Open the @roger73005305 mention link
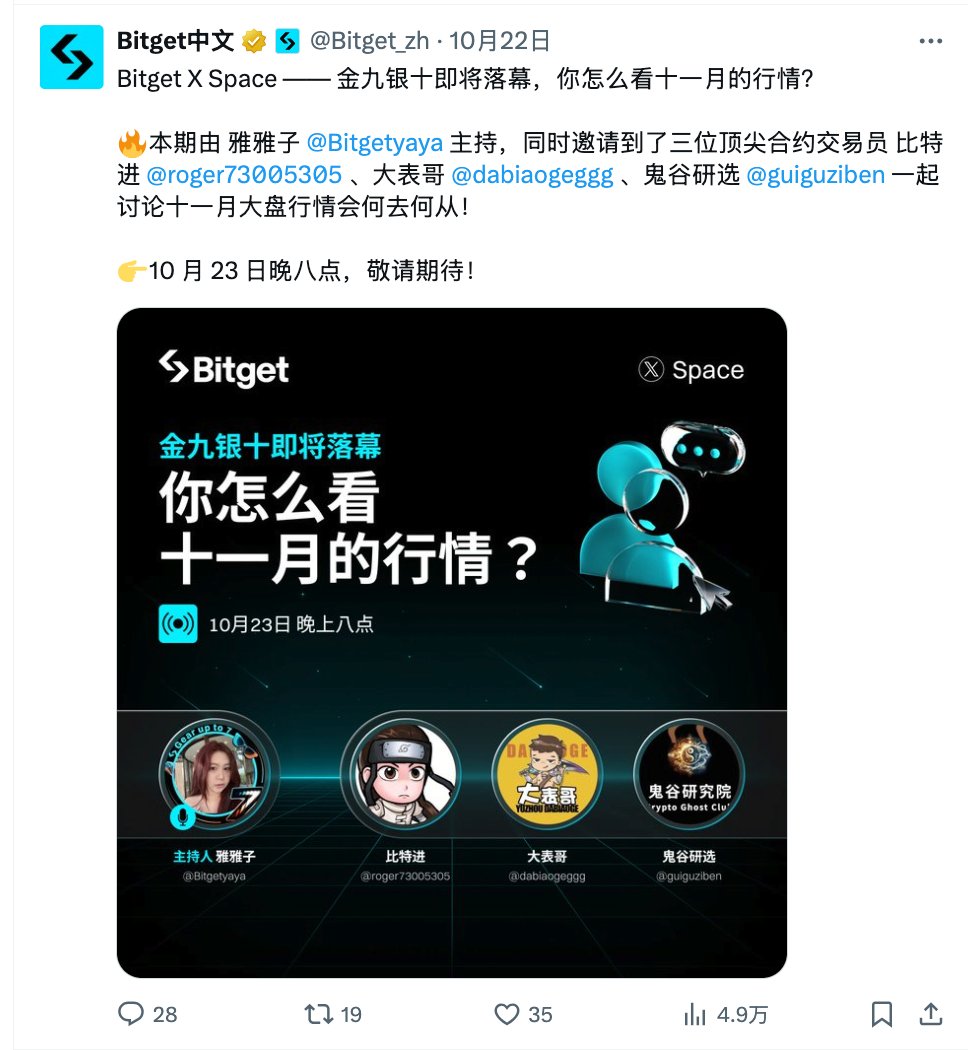The width and height of the screenshot is (968, 1050). point(243,175)
